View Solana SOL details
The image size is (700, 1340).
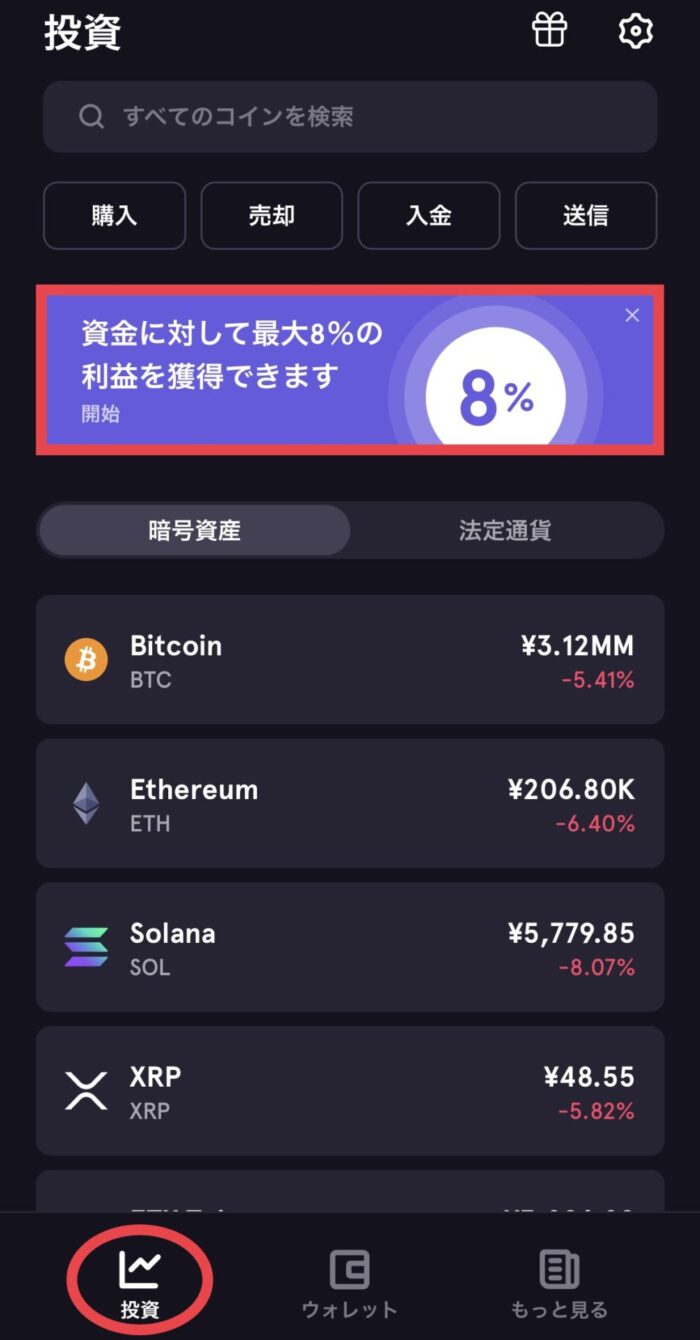(350, 947)
